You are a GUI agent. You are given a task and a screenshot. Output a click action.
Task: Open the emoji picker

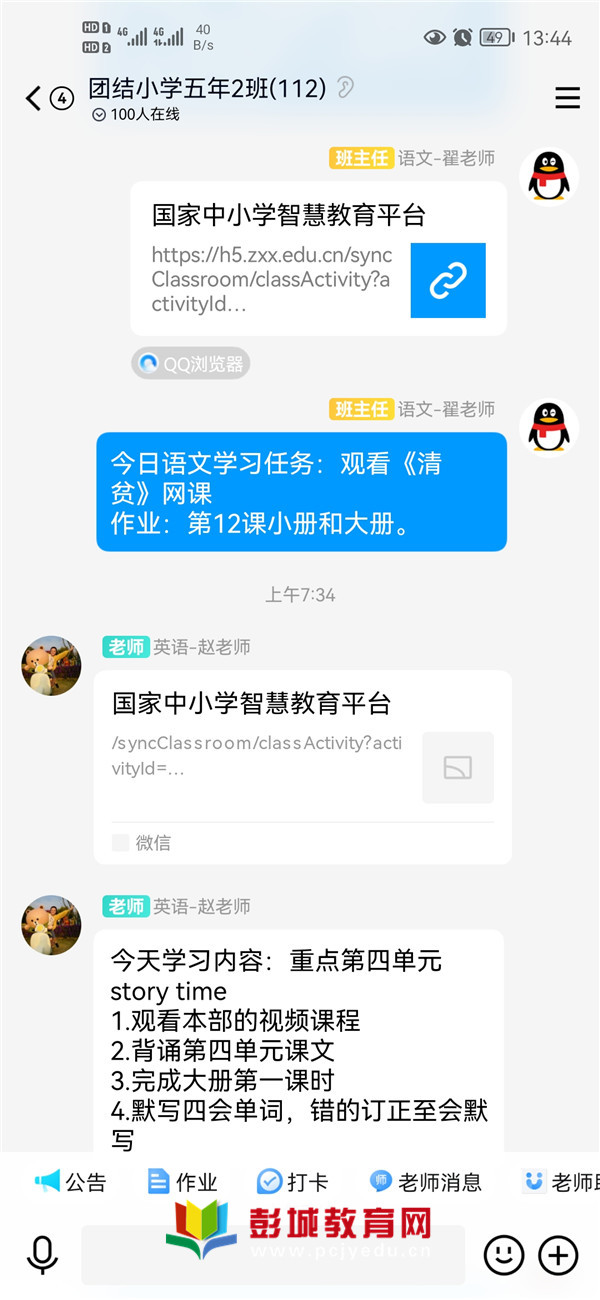[504, 1254]
